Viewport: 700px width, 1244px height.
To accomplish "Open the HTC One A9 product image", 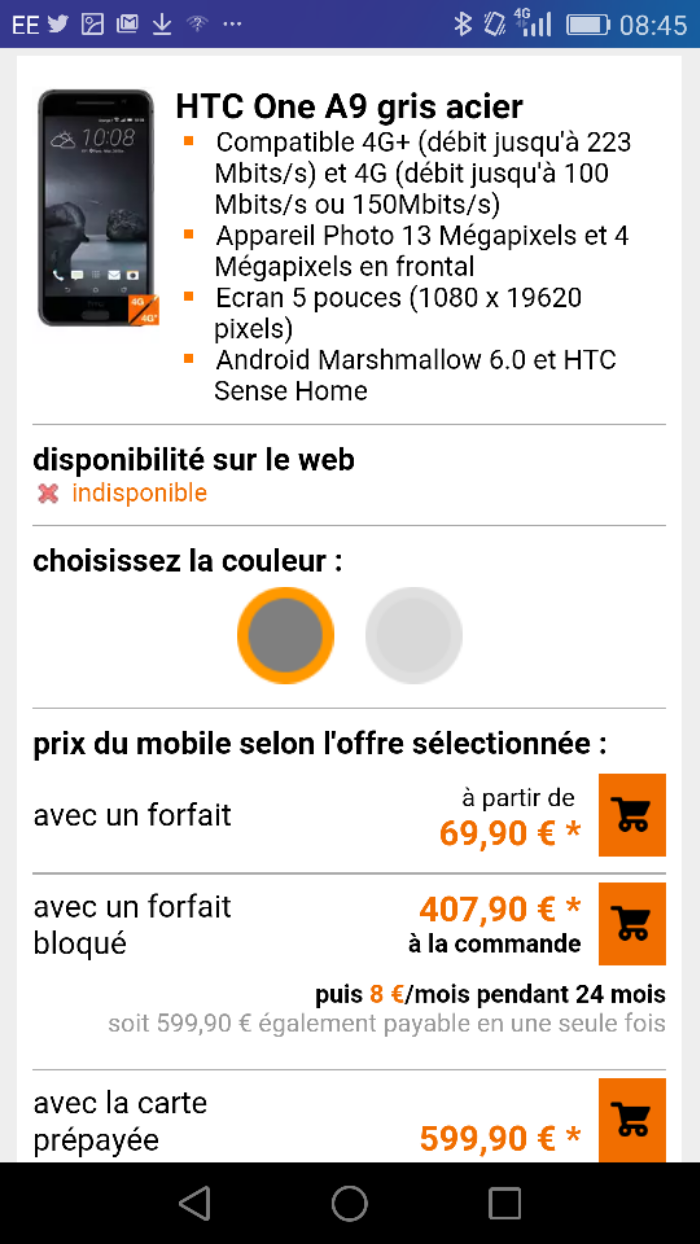I will 96,208.
